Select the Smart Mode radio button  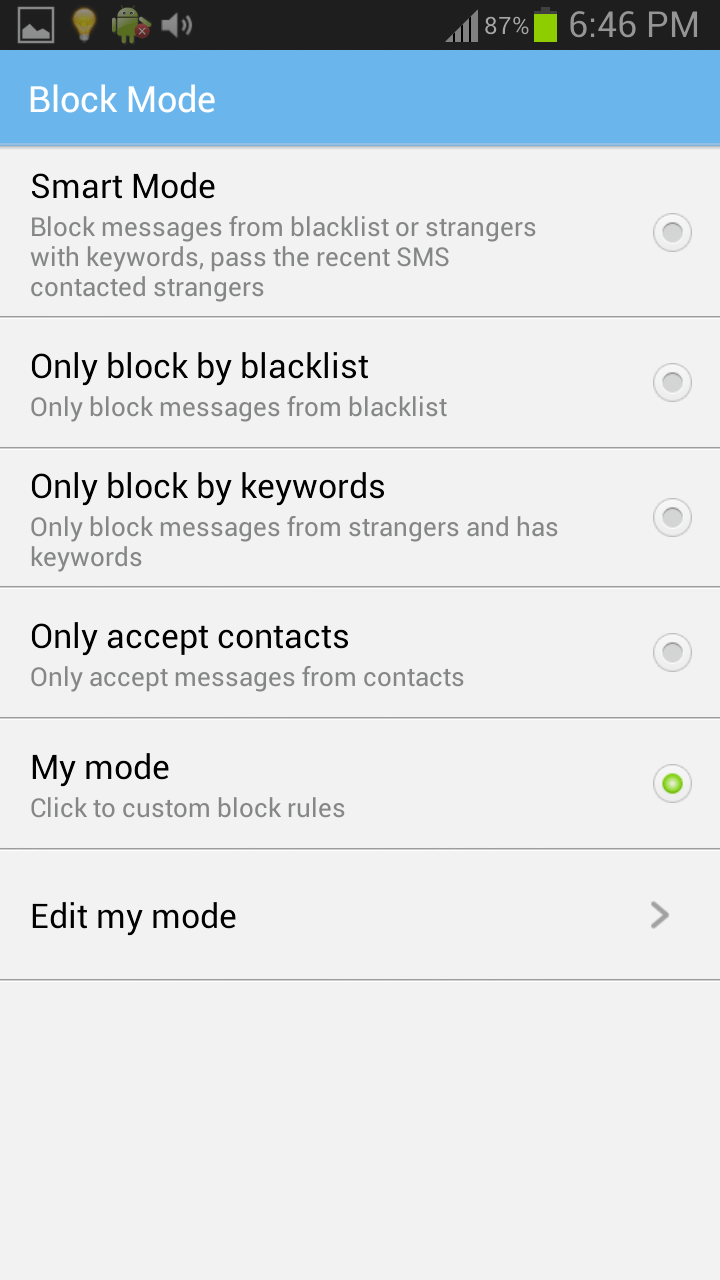[x=672, y=233]
